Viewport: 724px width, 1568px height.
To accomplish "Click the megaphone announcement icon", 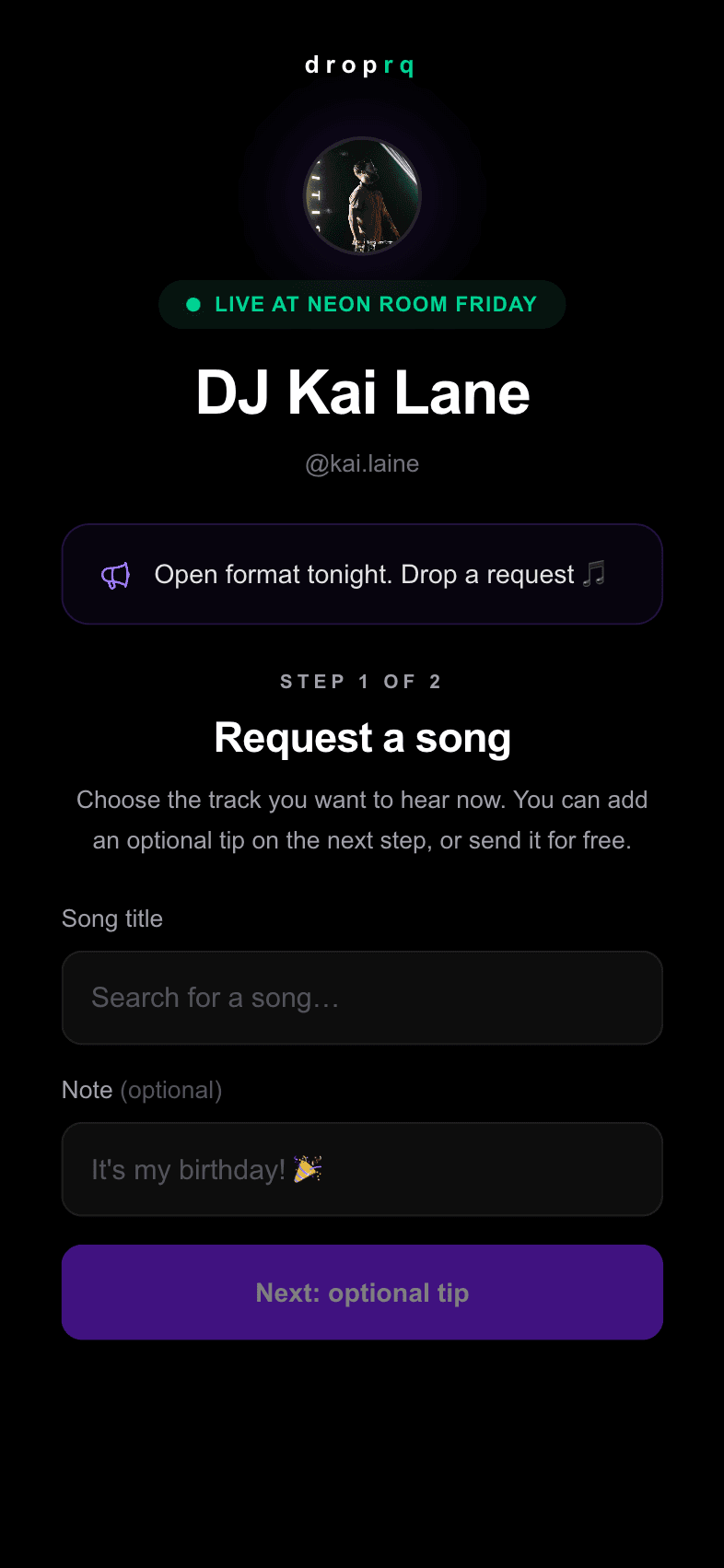I will pyautogui.click(x=115, y=574).
